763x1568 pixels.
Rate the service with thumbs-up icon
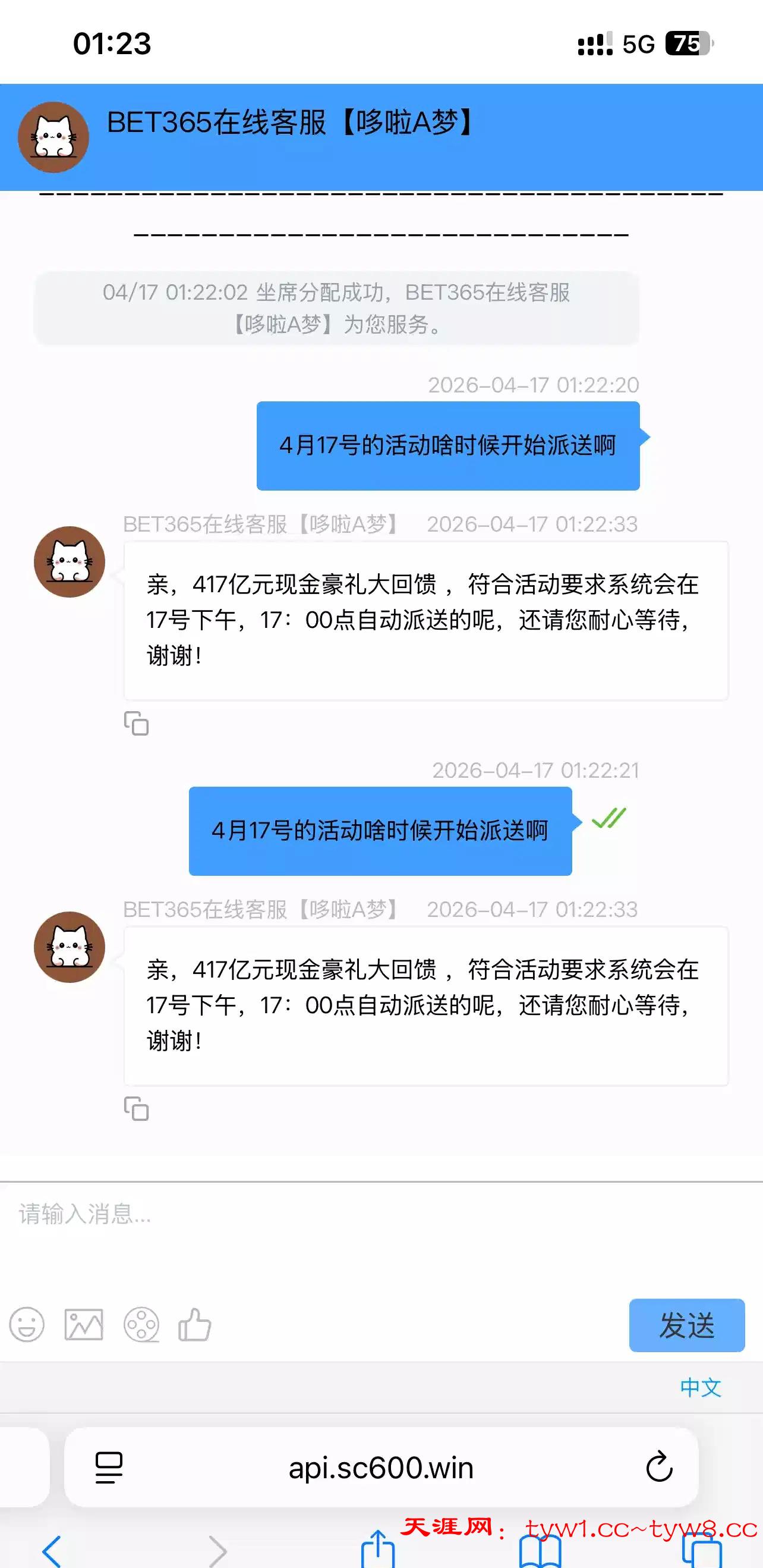pyautogui.click(x=195, y=1325)
